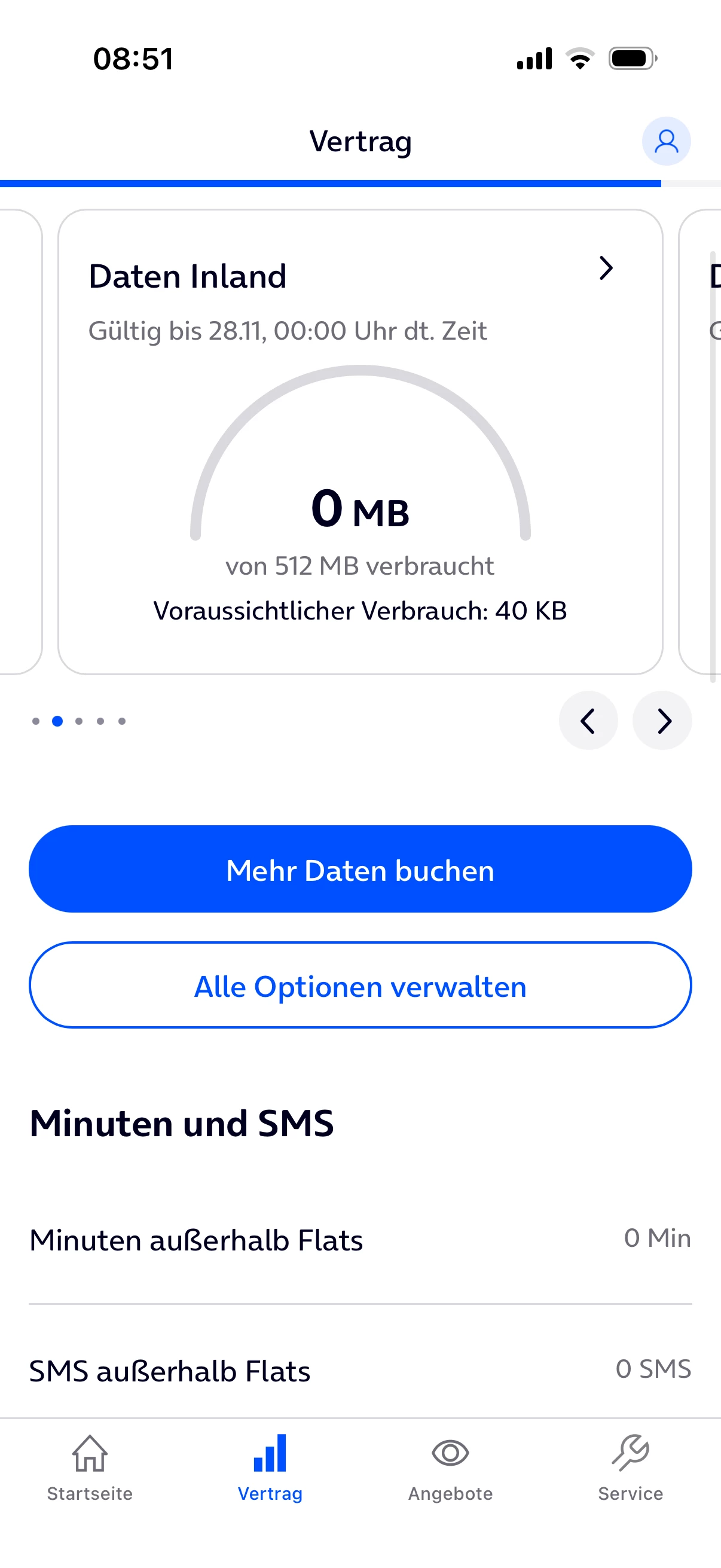
Task: Open Daten Inland details chevron
Action: coord(606,269)
